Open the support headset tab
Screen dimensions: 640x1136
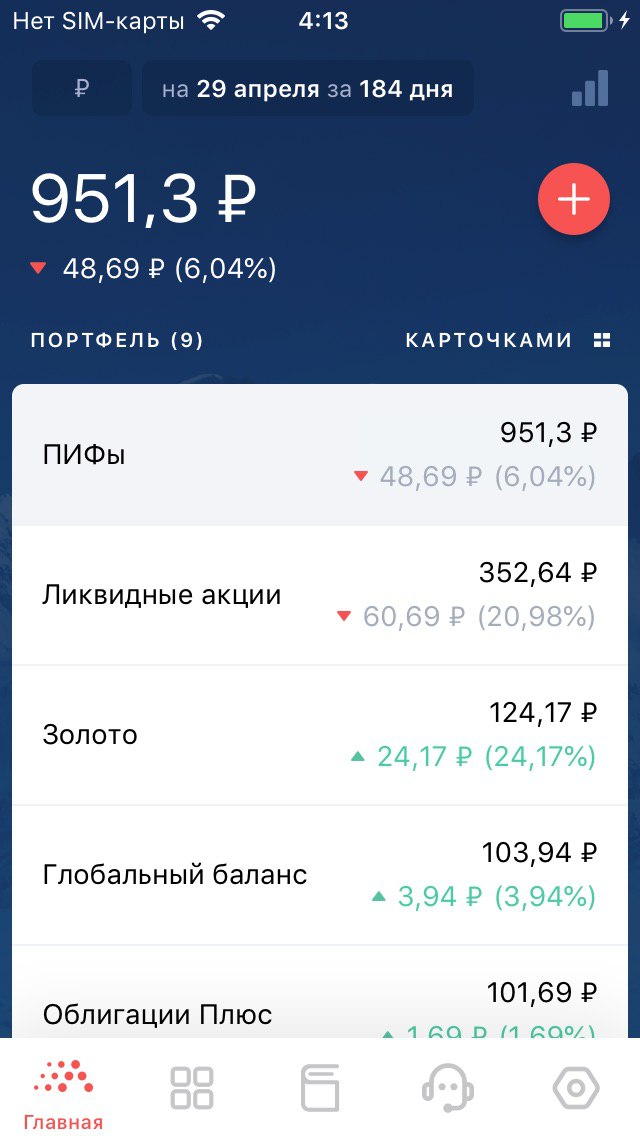point(447,1088)
